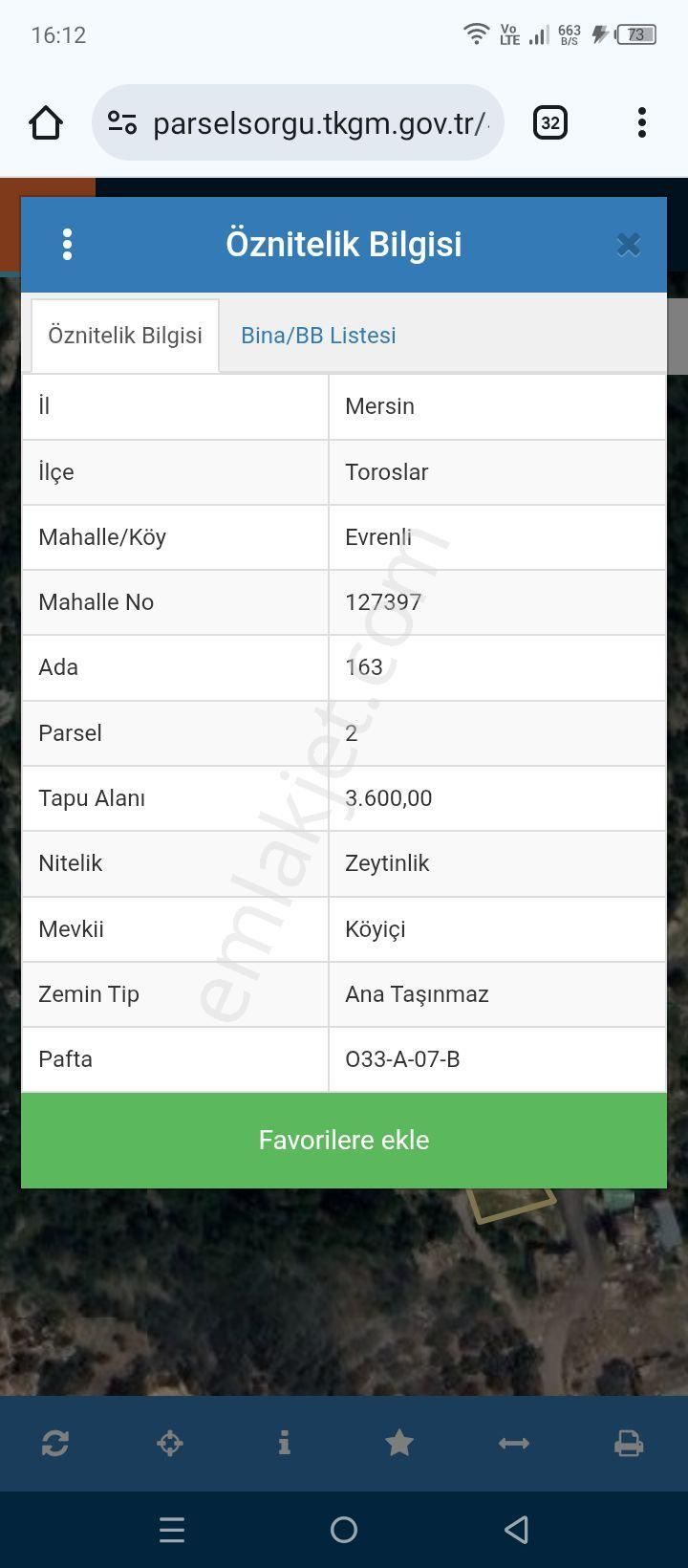Image resolution: width=688 pixels, height=1568 pixels.
Task: Tap the Android home navigation circle
Action: [344, 1530]
